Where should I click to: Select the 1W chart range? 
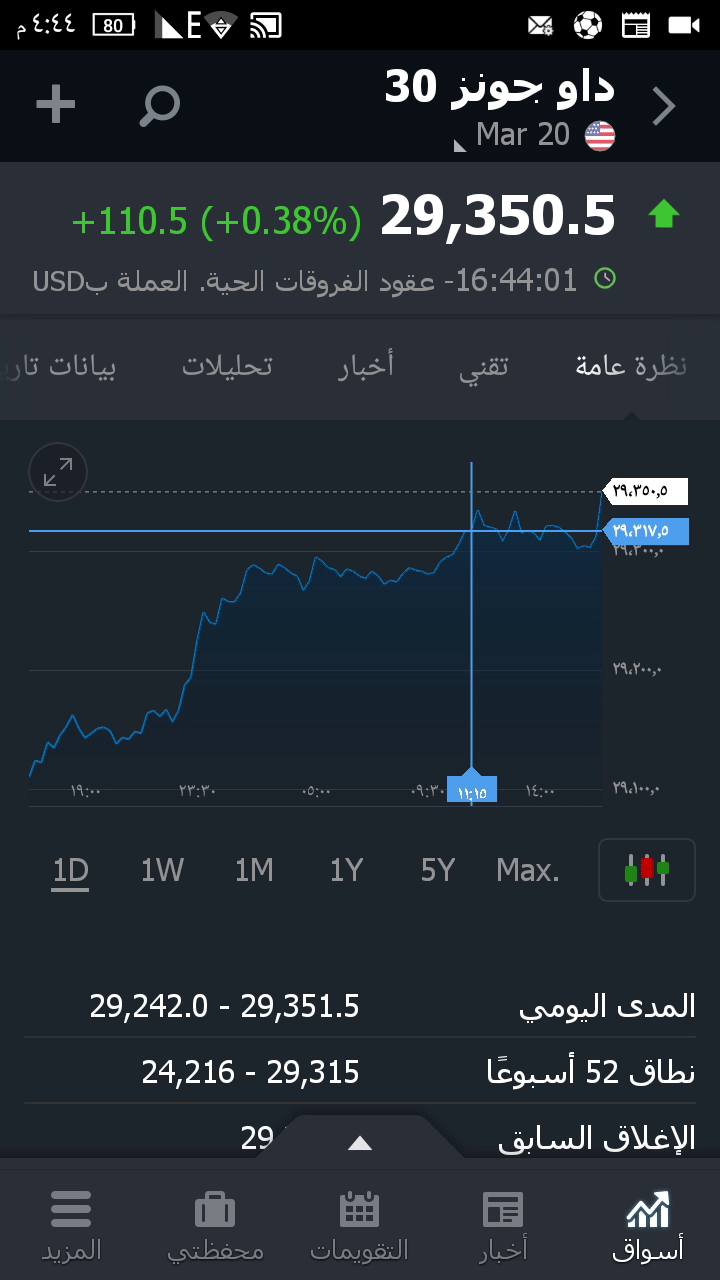tap(162, 871)
